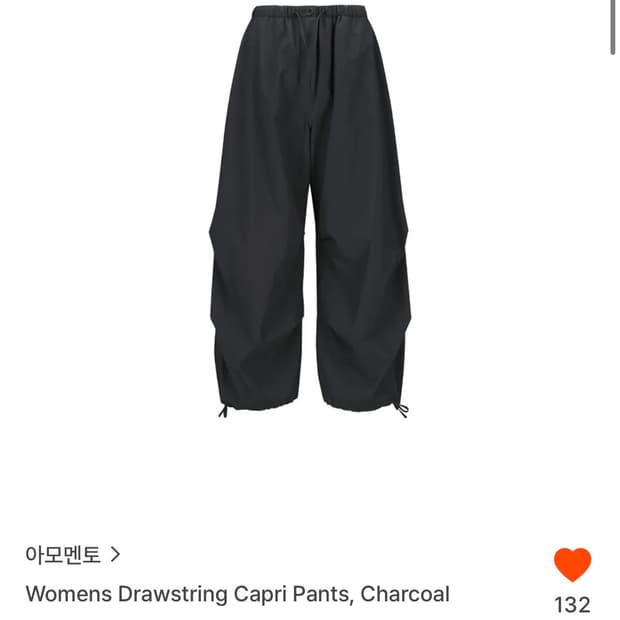
Task: Open the charcoal pants product image
Action: pos(310,212)
